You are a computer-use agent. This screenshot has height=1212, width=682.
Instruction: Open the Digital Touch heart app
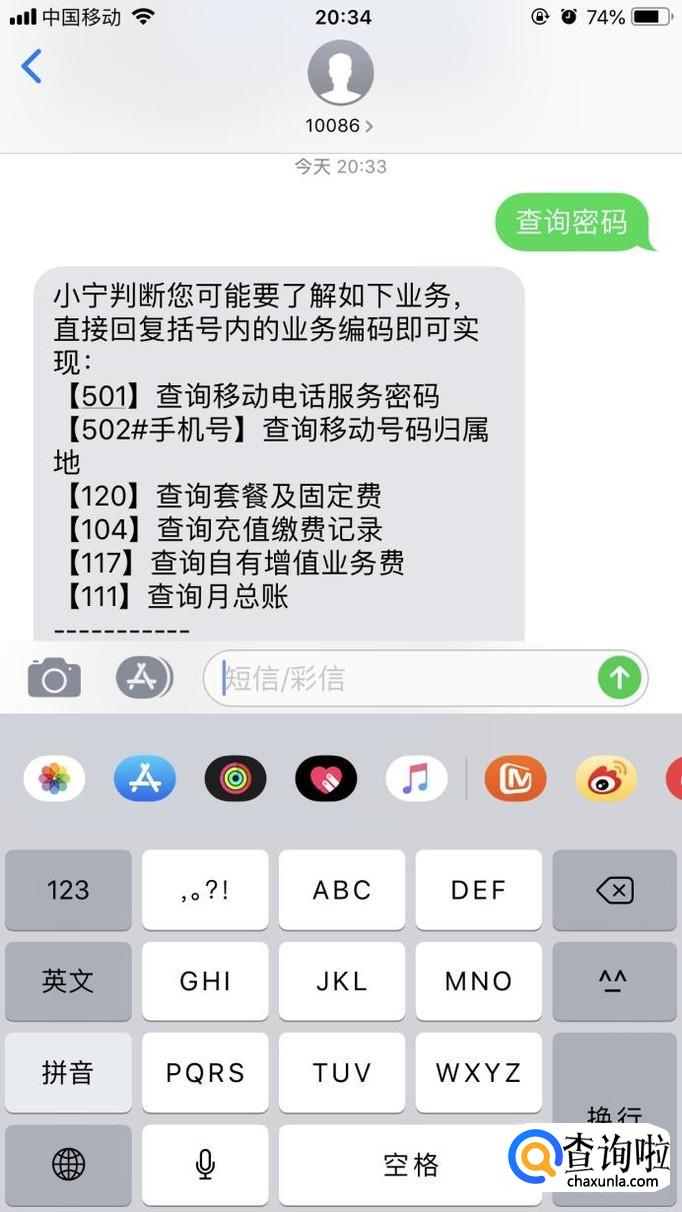(326, 778)
